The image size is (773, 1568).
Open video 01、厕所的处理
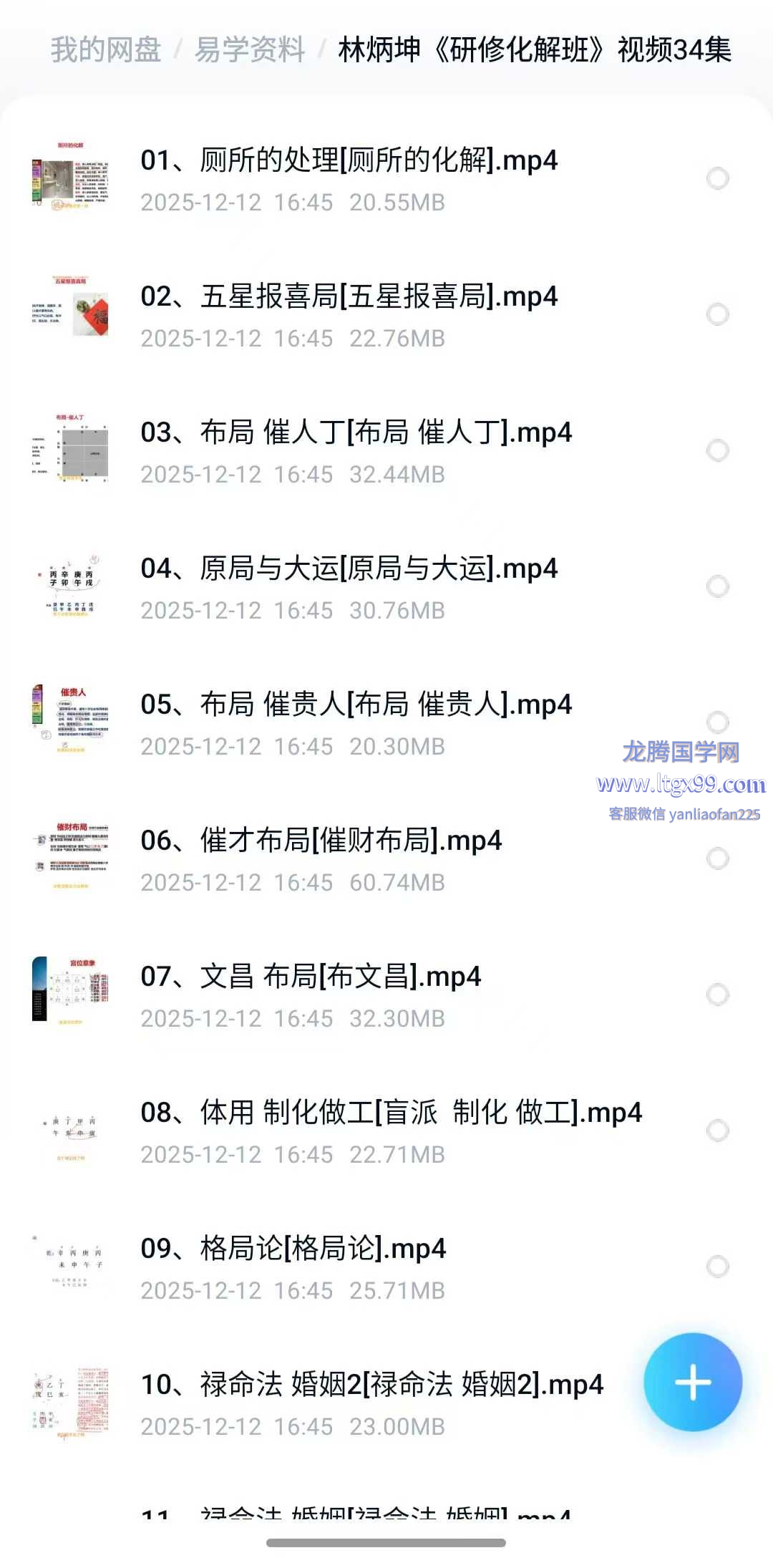click(349, 160)
